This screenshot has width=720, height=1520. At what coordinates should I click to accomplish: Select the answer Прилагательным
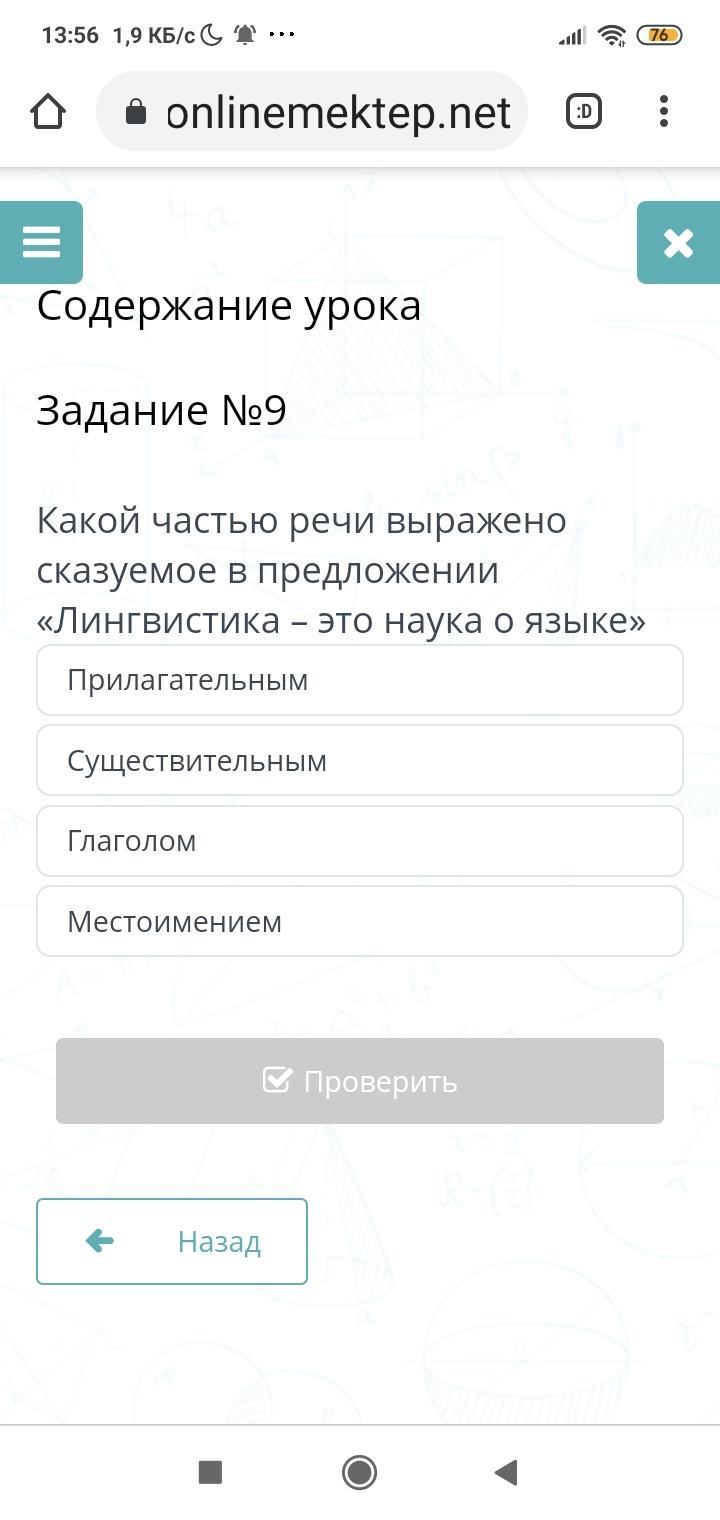coord(360,680)
